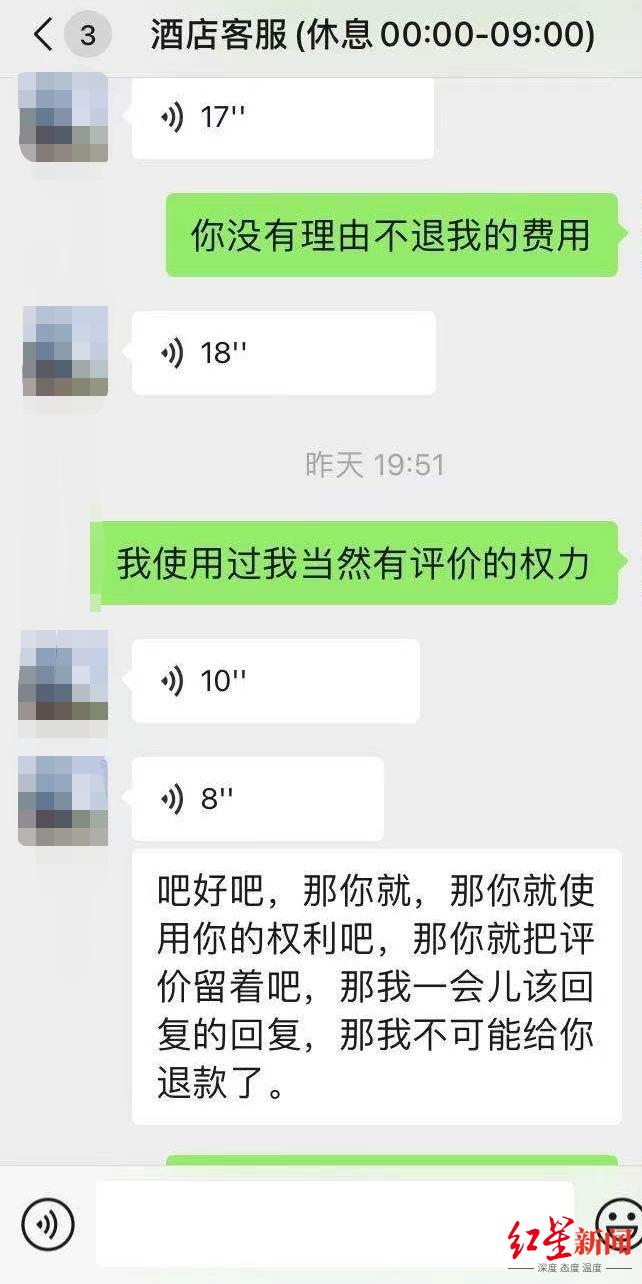Viewport: 642px width, 1284px height.
Task: Tap the message text input field
Action: pyautogui.click(x=335, y=1223)
